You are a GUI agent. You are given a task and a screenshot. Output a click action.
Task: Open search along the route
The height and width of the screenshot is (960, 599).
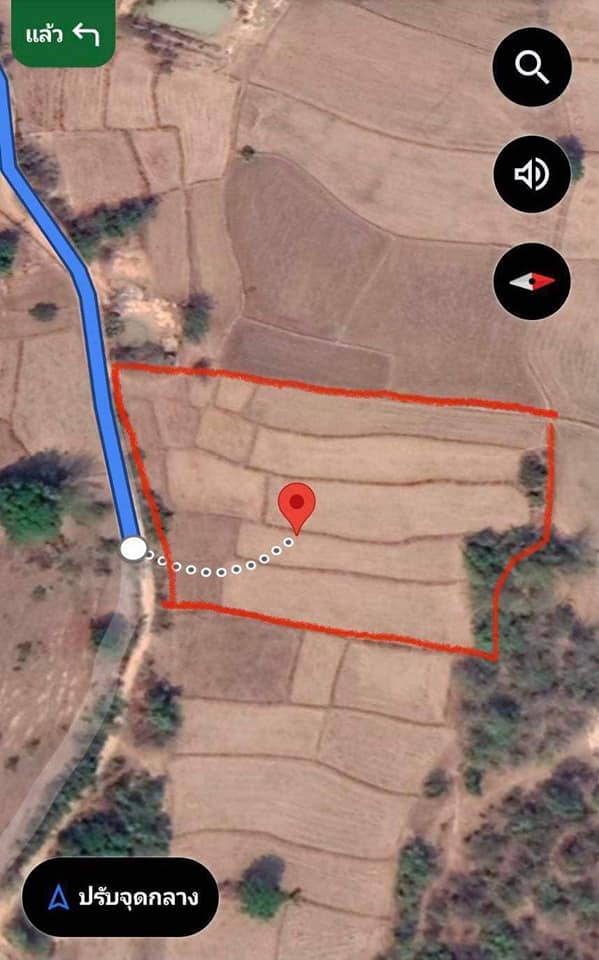[x=532, y=67]
